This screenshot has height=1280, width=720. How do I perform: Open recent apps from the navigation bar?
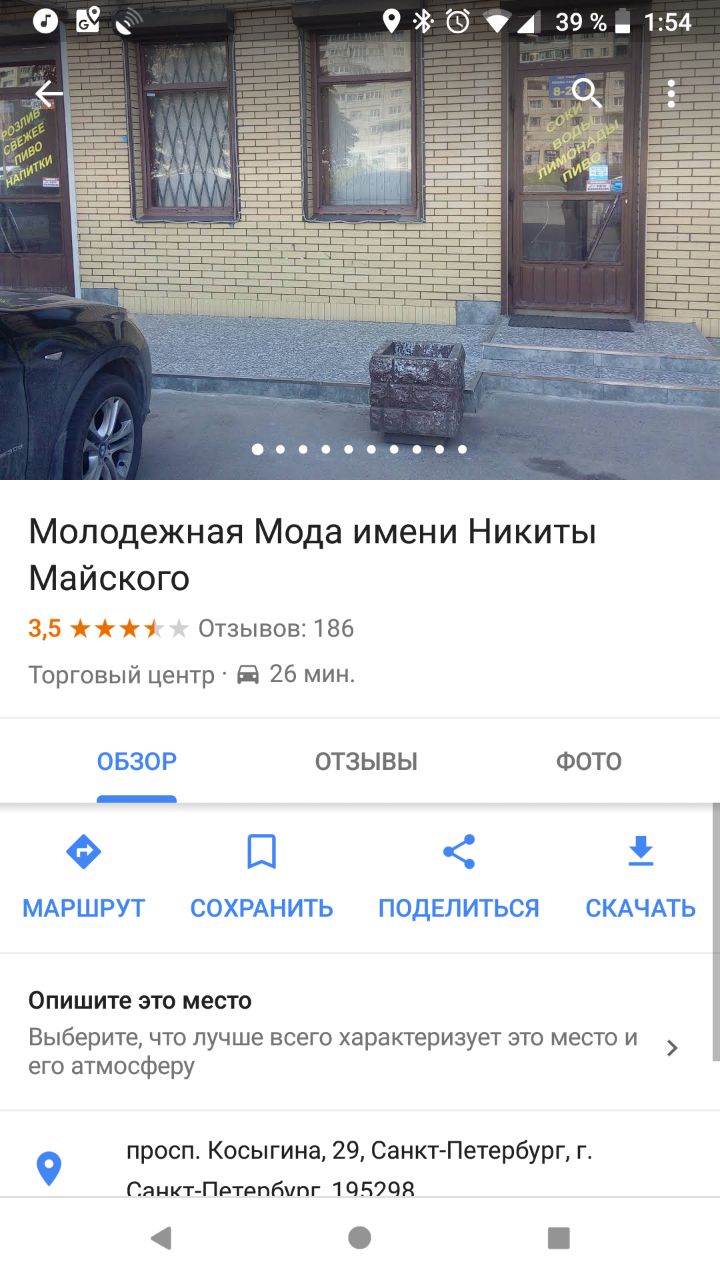pos(559,1238)
